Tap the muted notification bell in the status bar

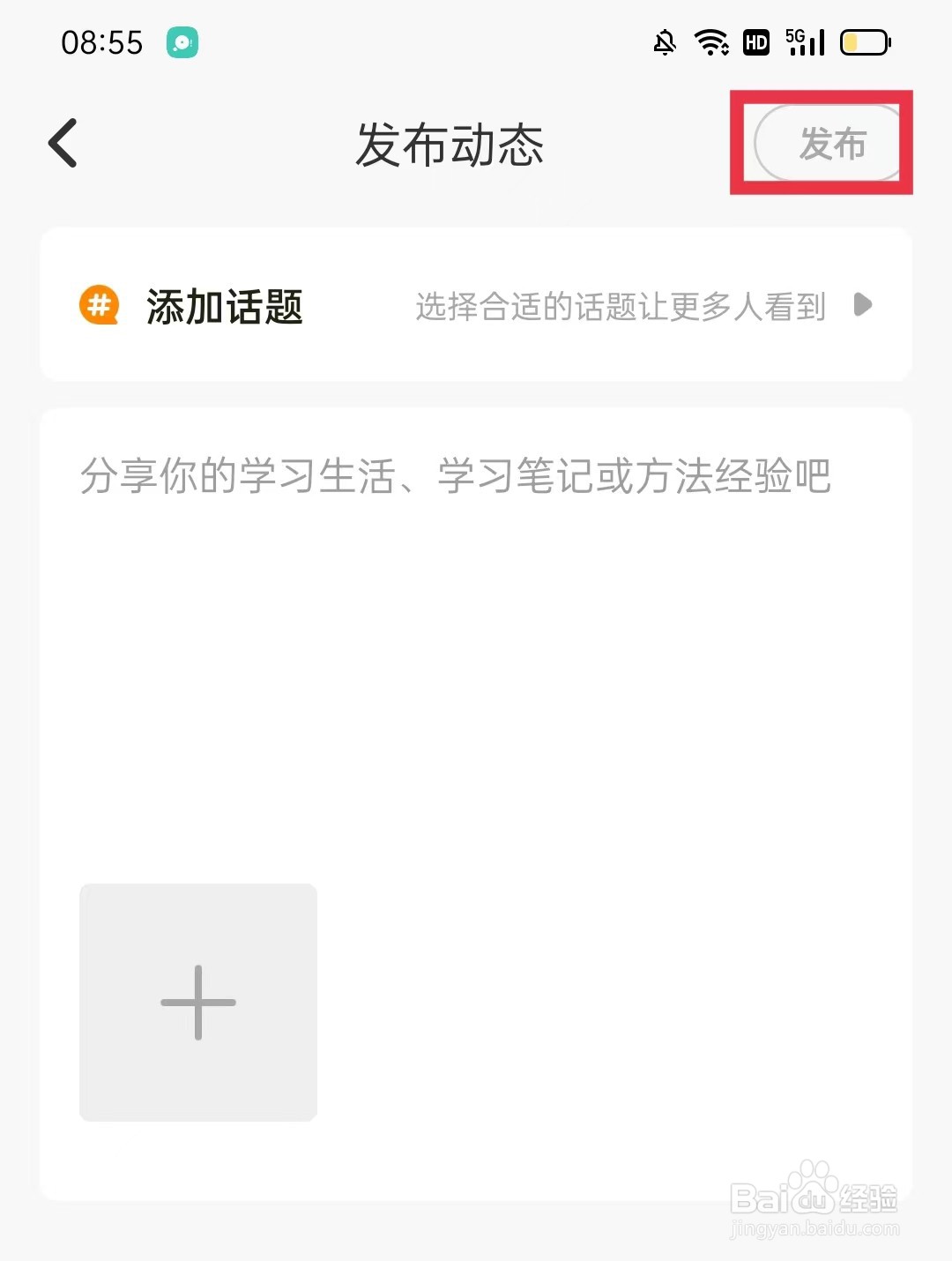coord(664,41)
